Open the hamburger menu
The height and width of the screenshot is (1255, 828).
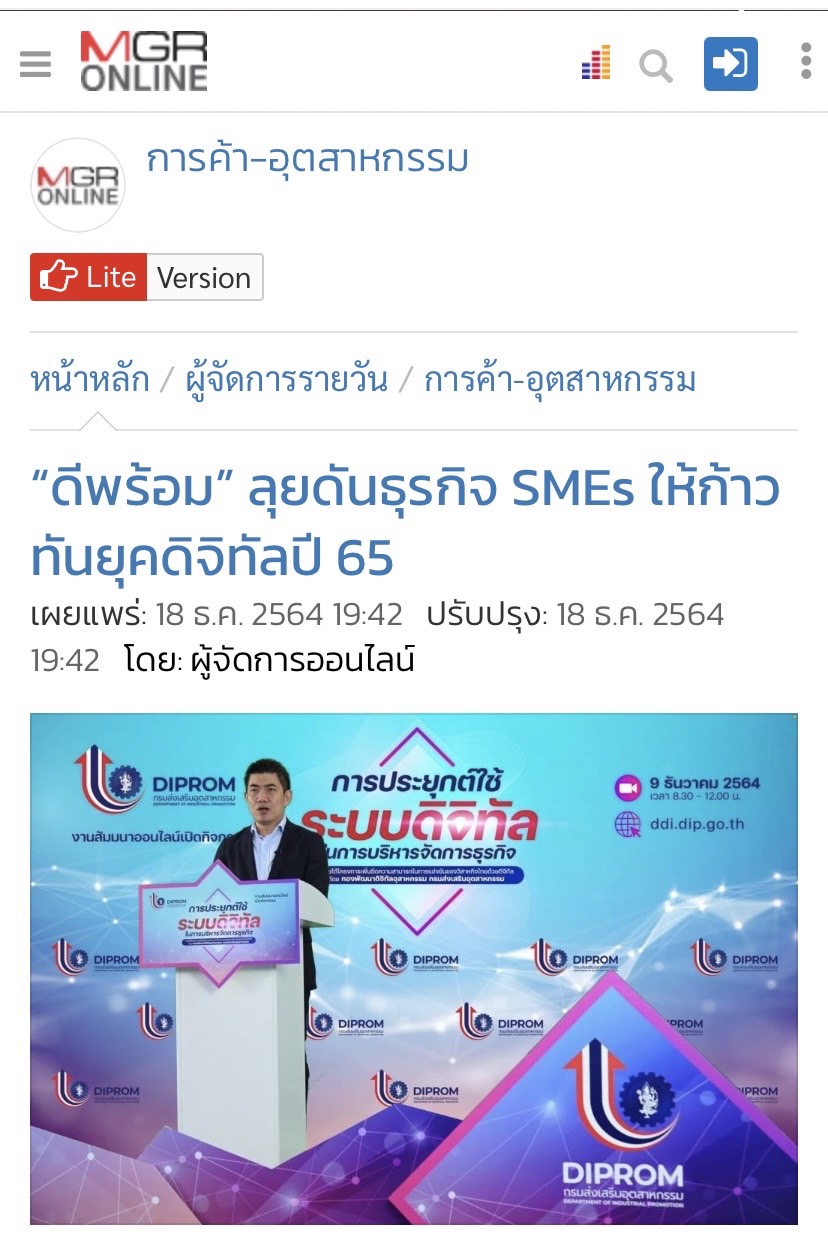pos(35,64)
